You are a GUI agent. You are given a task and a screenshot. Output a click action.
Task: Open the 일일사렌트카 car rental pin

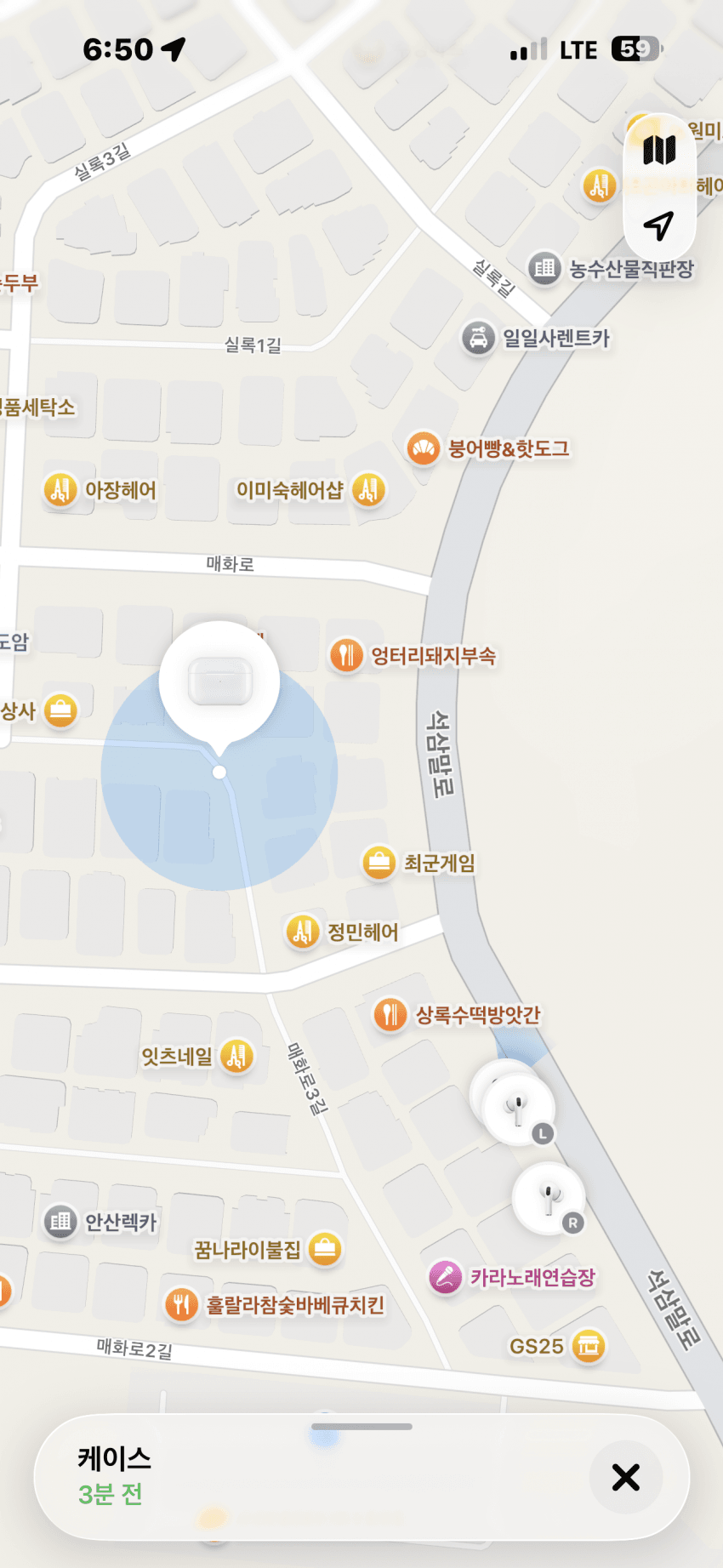[479, 339]
